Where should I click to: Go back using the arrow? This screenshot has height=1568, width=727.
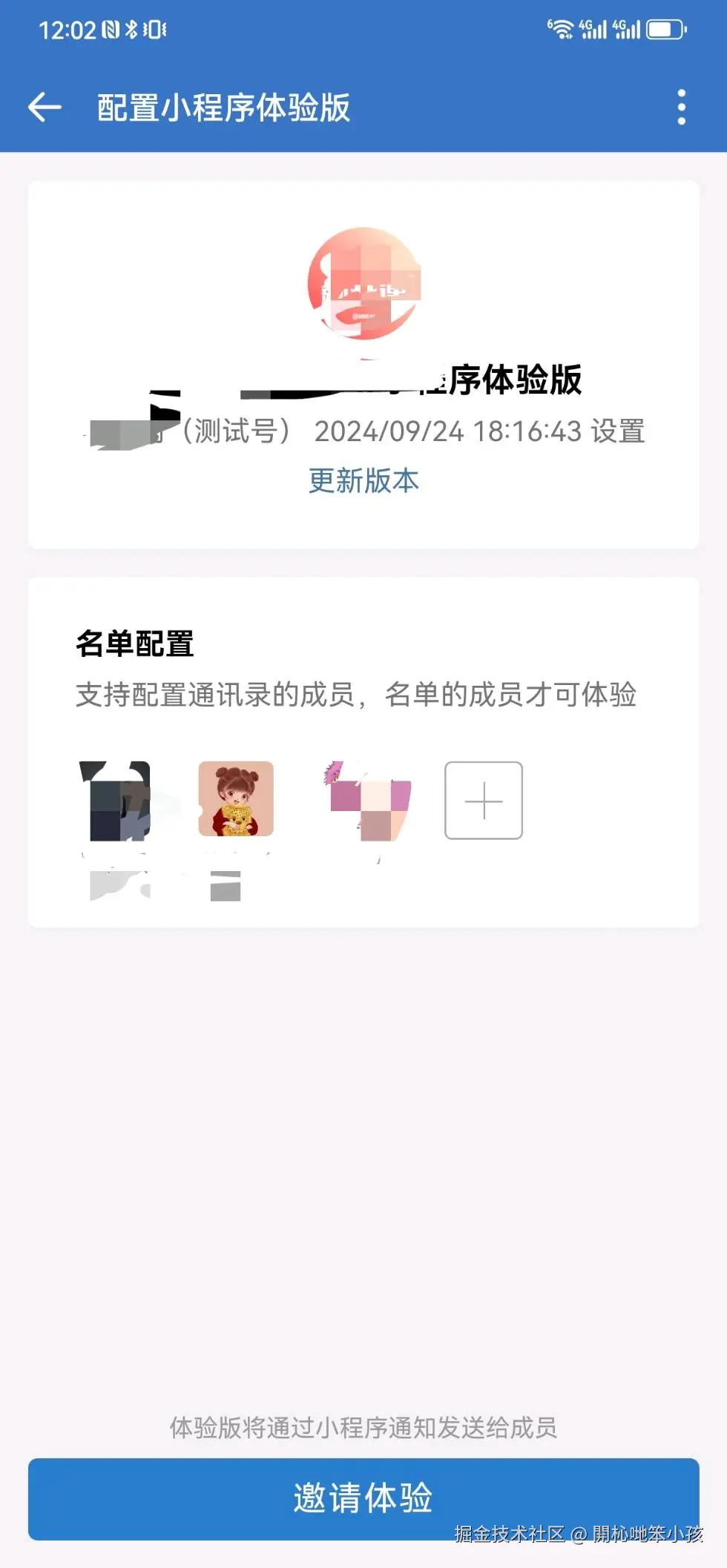point(45,107)
